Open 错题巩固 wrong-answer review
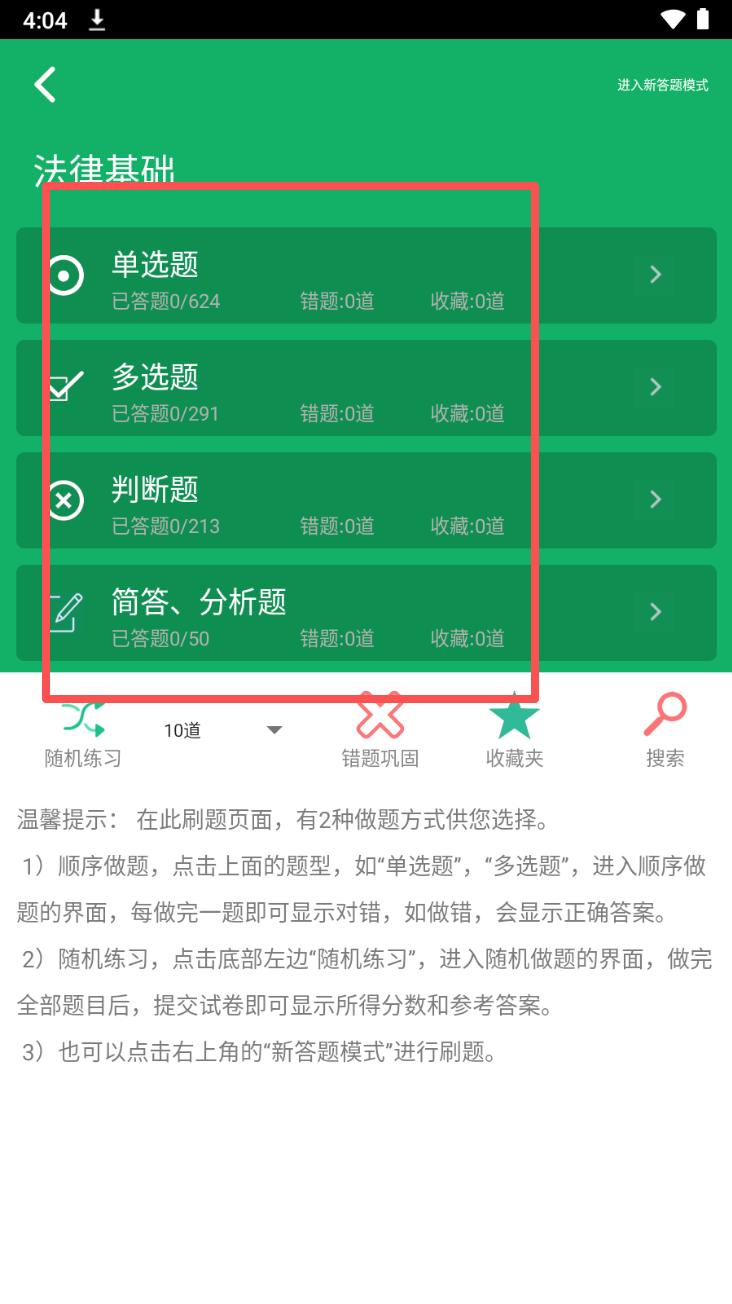The image size is (732, 1304). 380,733
